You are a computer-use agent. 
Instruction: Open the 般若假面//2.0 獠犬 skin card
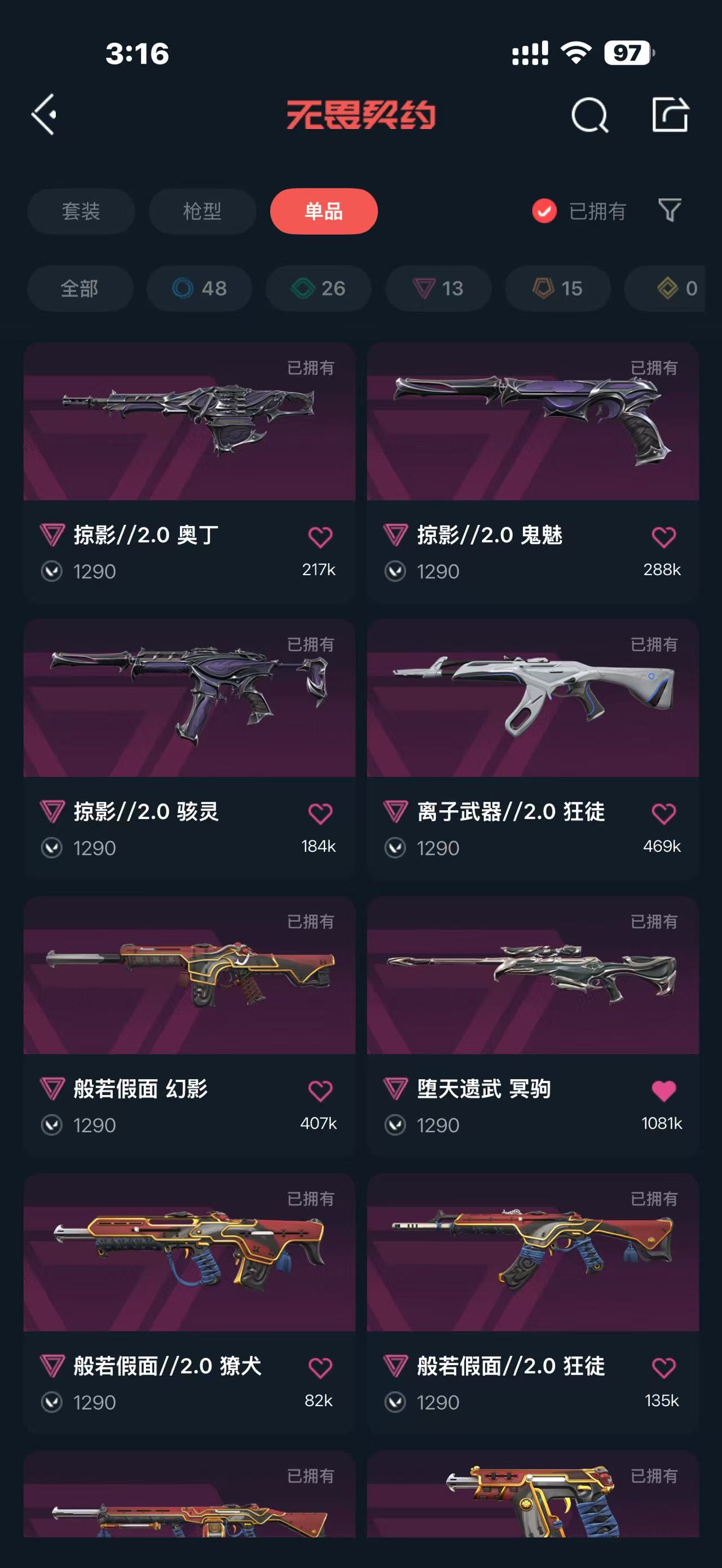click(190, 1253)
